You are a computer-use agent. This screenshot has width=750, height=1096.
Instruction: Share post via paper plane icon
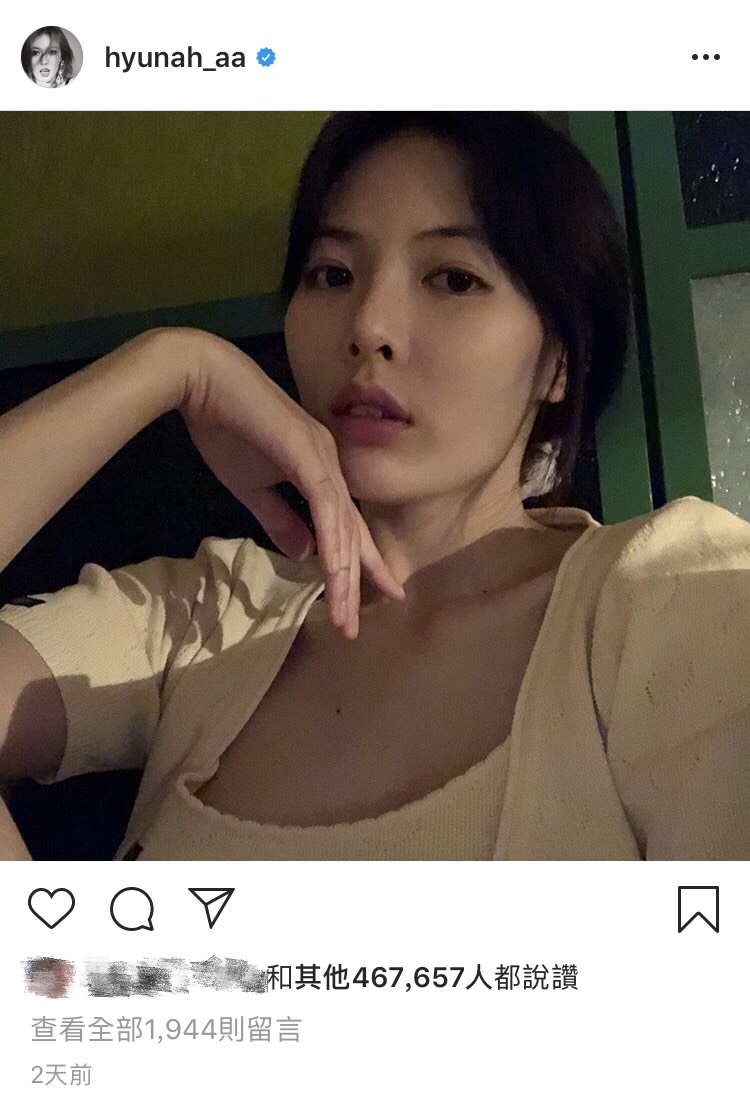(211, 907)
